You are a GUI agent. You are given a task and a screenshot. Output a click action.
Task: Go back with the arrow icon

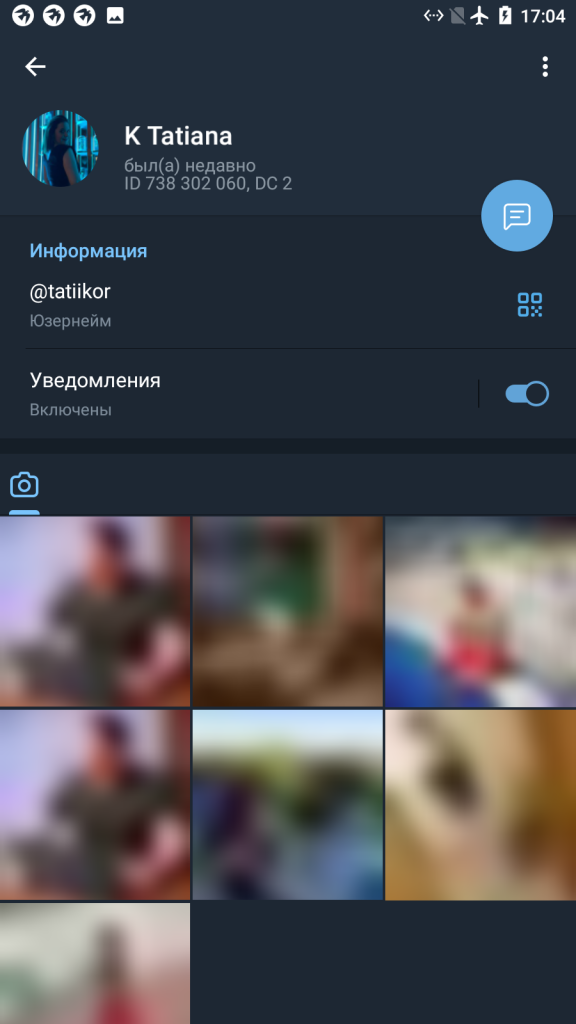tap(35, 67)
